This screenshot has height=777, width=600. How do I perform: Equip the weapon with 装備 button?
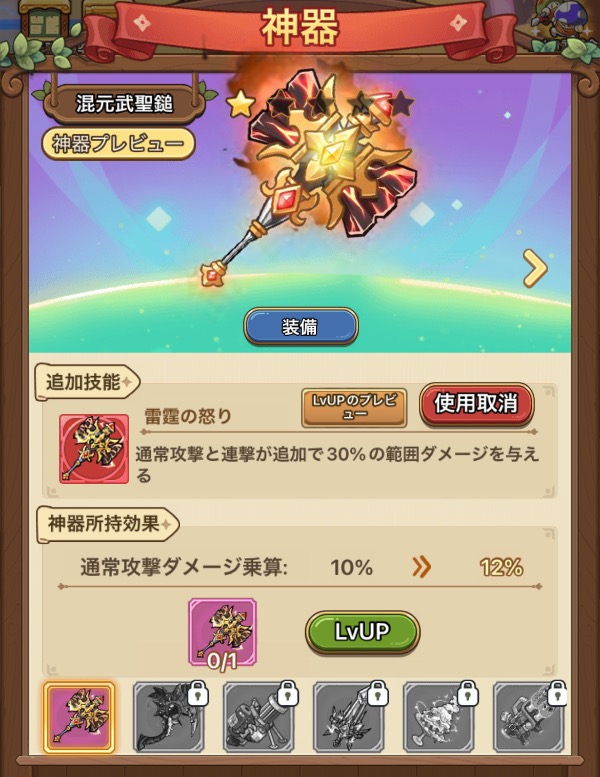[x=300, y=327]
